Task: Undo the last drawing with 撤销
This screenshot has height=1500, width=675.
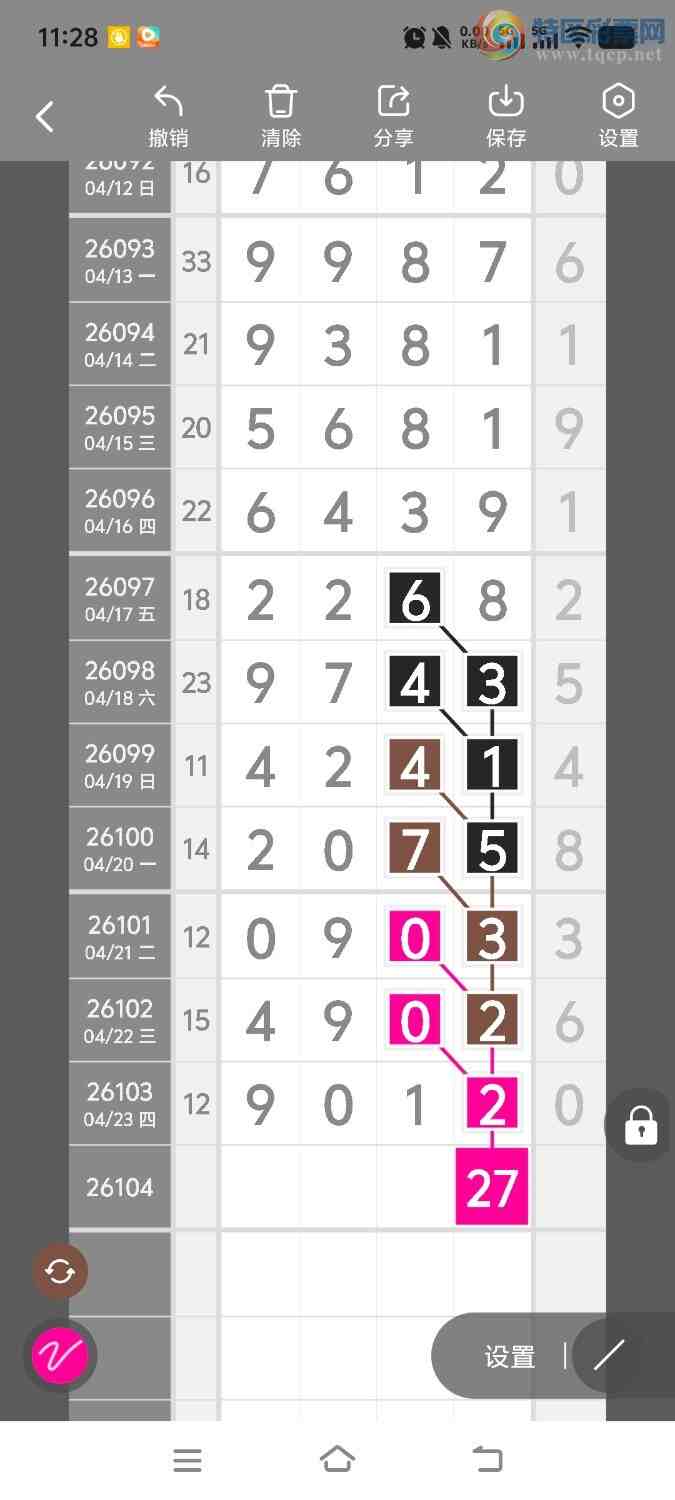Action: click(x=168, y=116)
